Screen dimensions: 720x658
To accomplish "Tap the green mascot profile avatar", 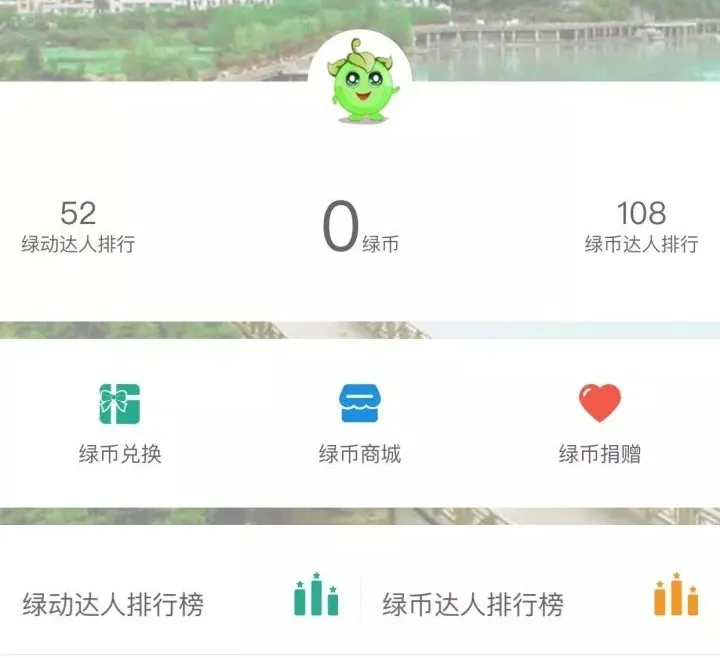I will point(360,80).
